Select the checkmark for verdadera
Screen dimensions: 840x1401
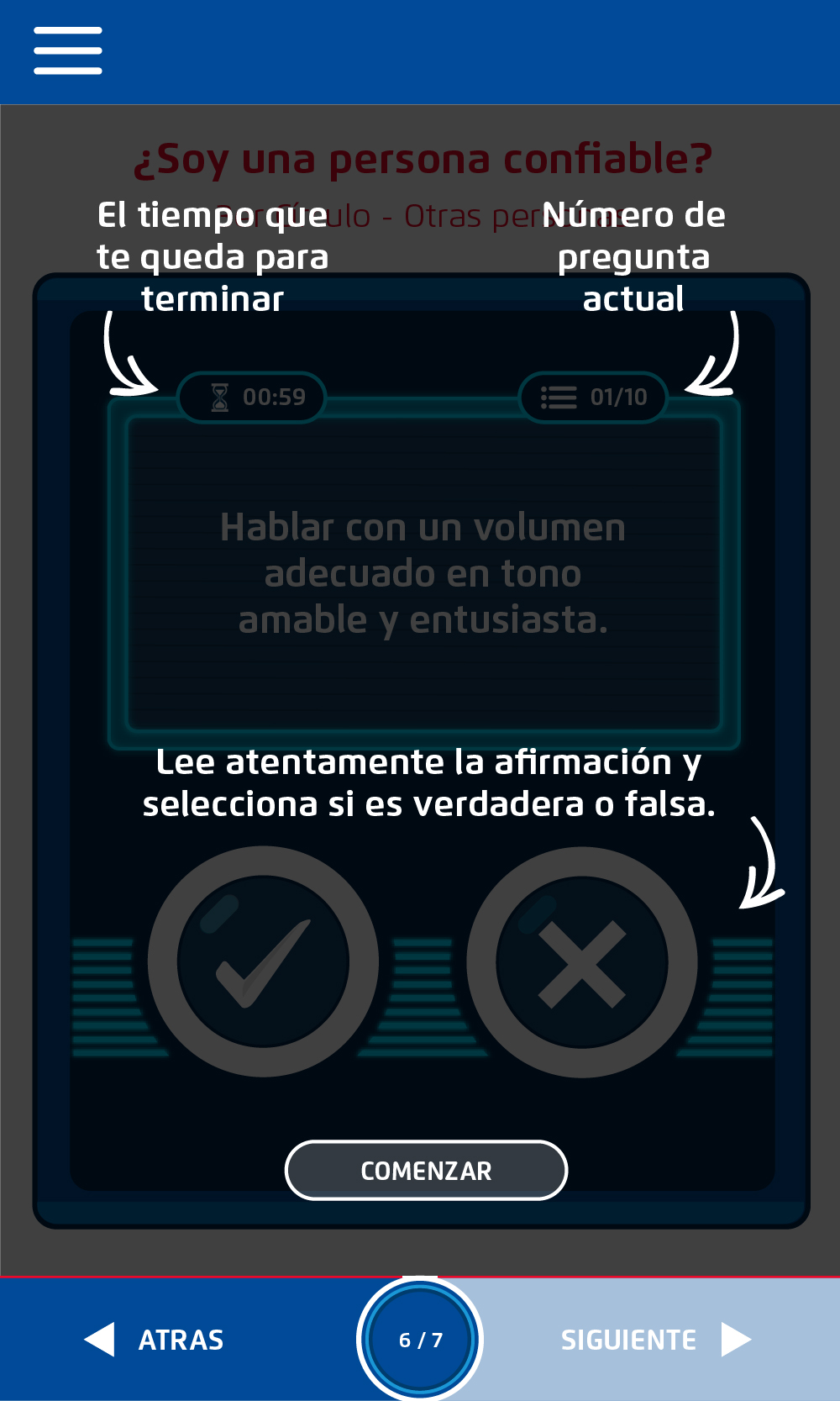(263, 961)
